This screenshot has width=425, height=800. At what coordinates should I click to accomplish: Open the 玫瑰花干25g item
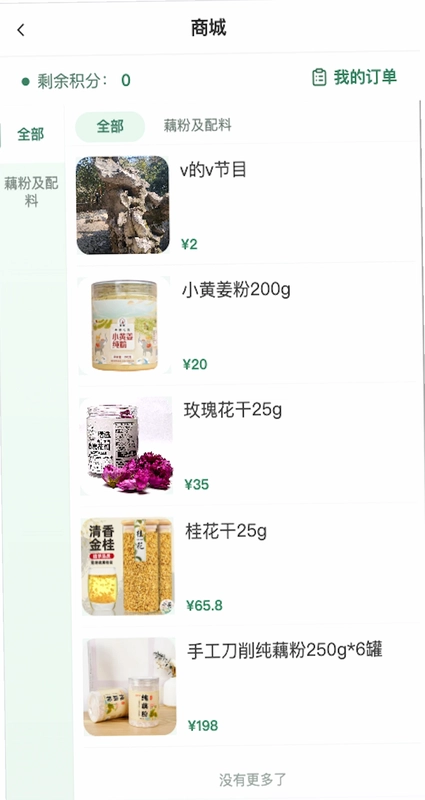248,445
